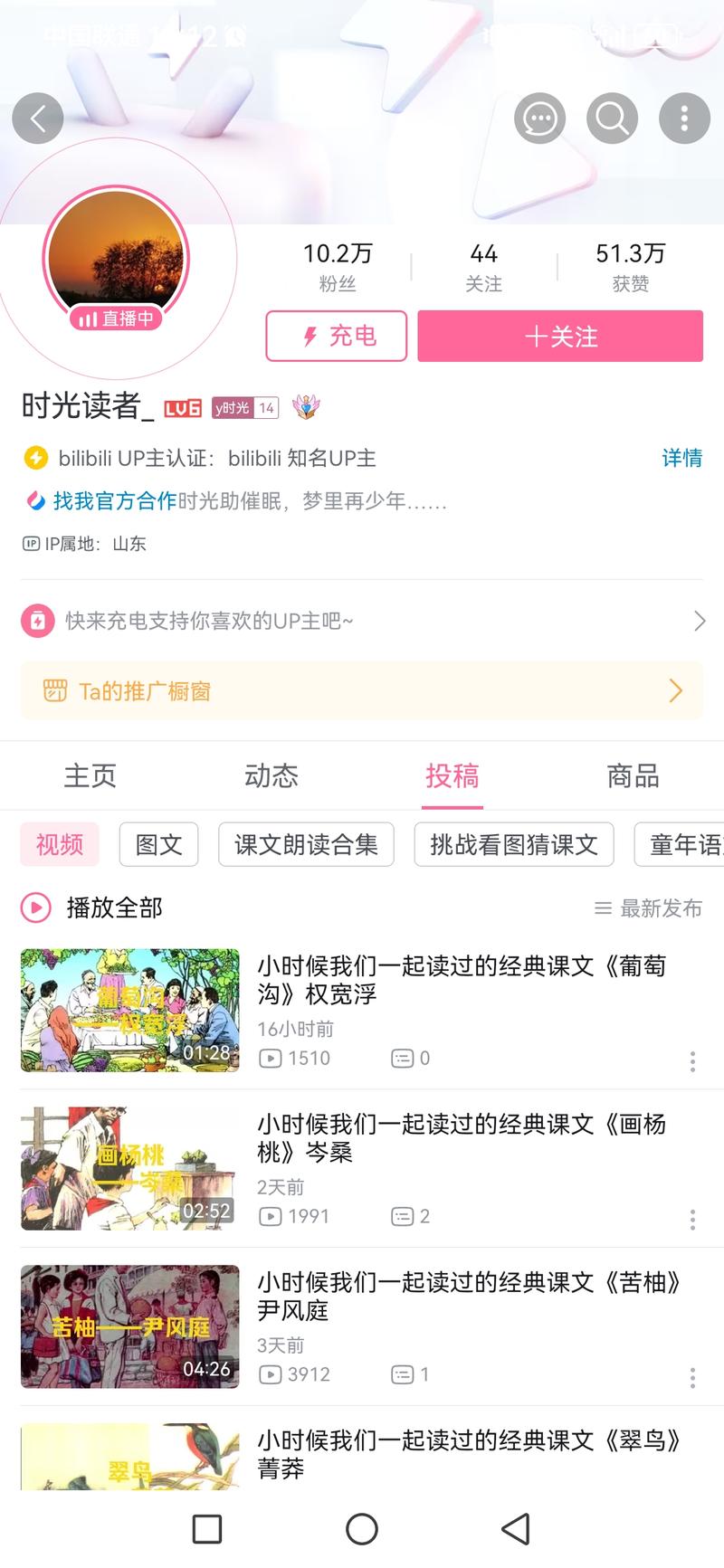The width and height of the screenshot is (724, 1568).
Task: Switch to the 动态 tab
Action: (271, 775)
